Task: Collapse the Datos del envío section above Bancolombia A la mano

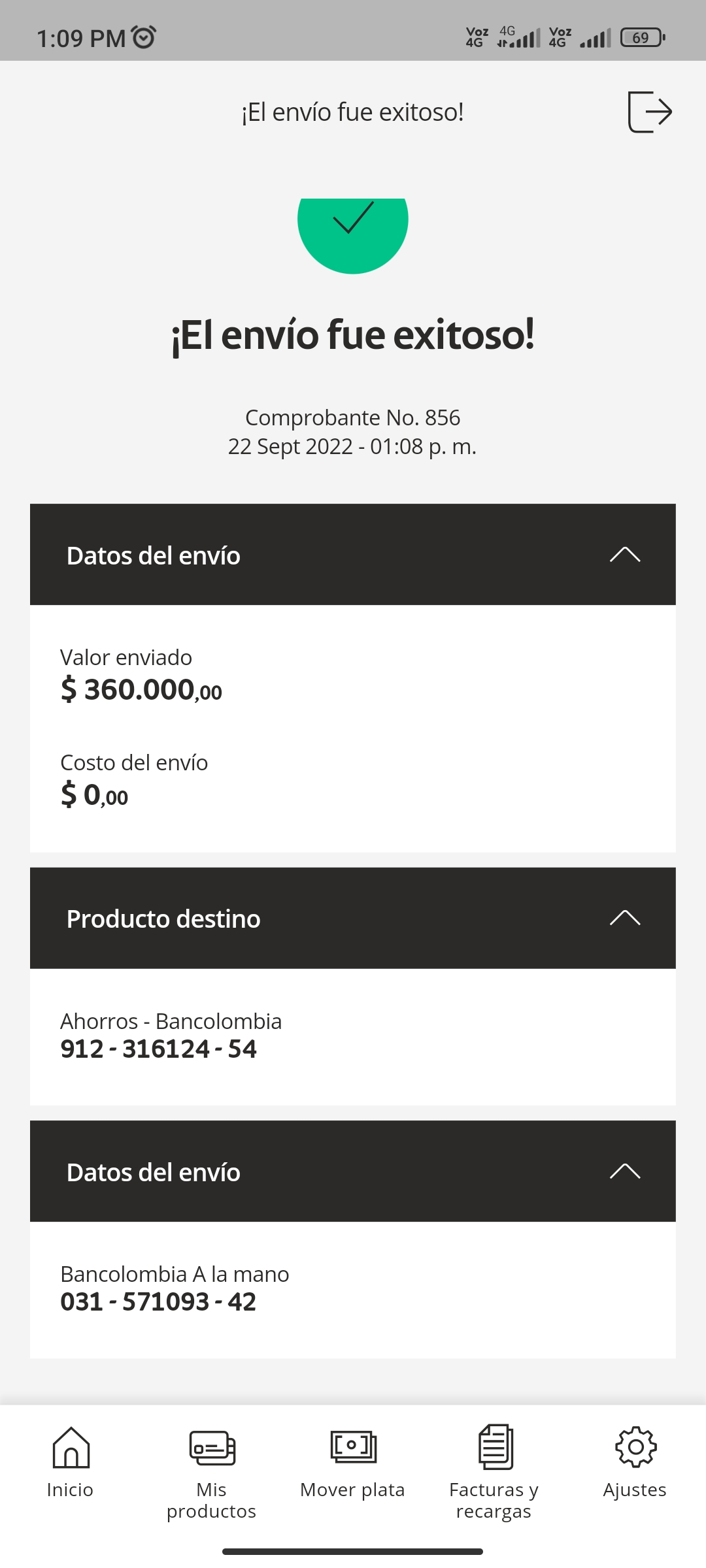Action: coord(353,1171)
